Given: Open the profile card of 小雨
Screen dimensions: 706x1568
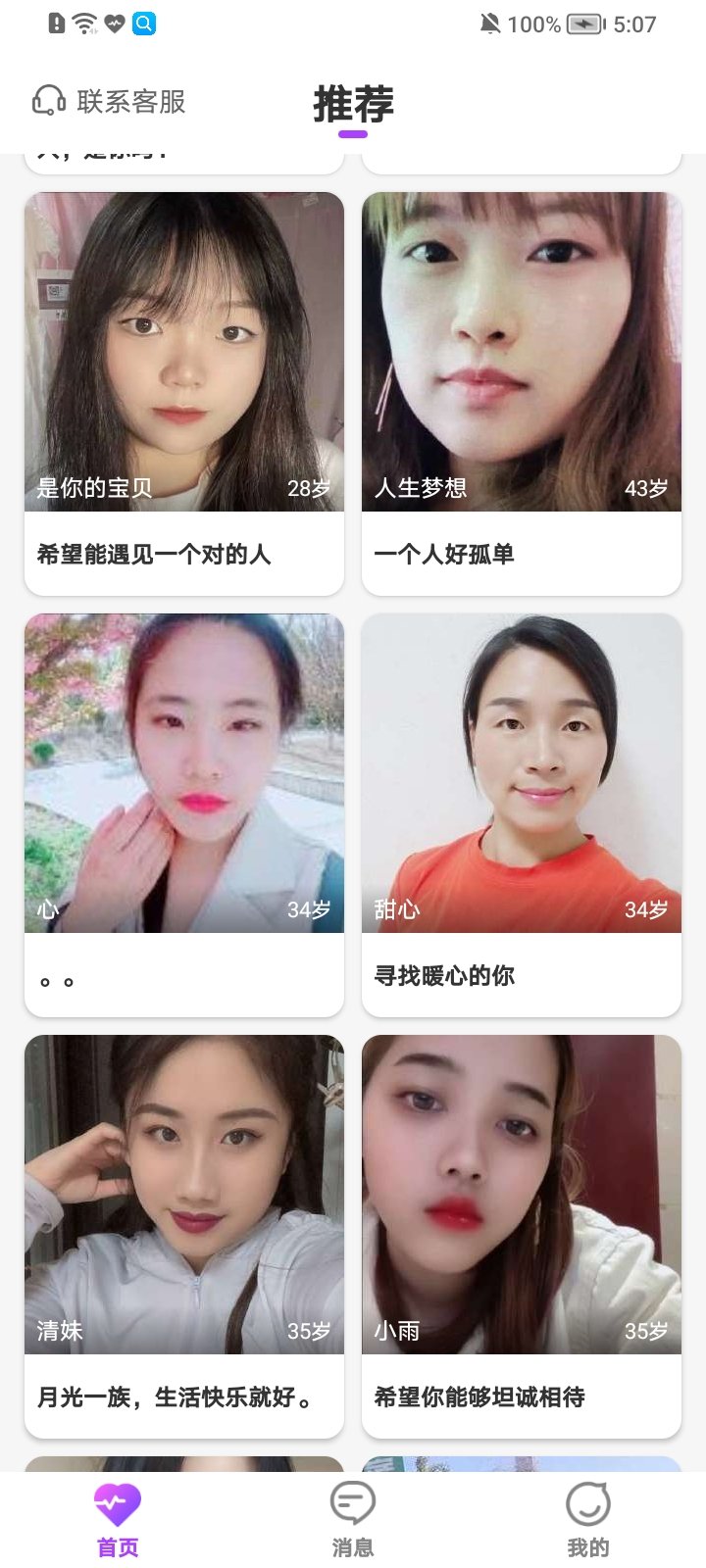Looking at the screenshot, I should 522,1235.
